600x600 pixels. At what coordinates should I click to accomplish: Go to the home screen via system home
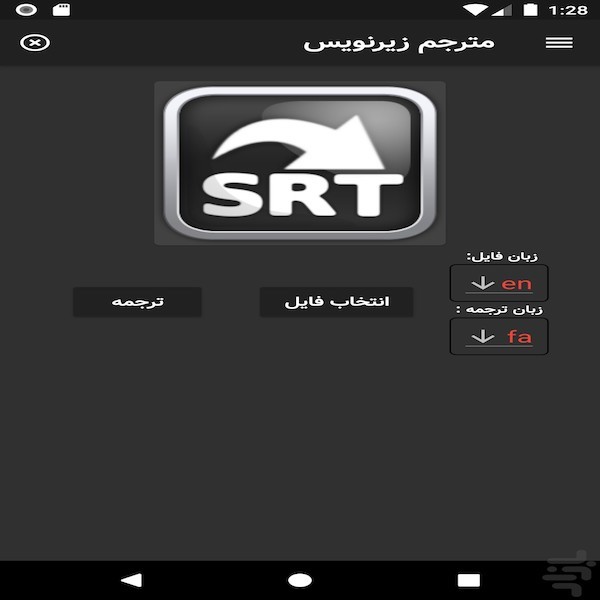pyautogui.click(x=300, y=579)
